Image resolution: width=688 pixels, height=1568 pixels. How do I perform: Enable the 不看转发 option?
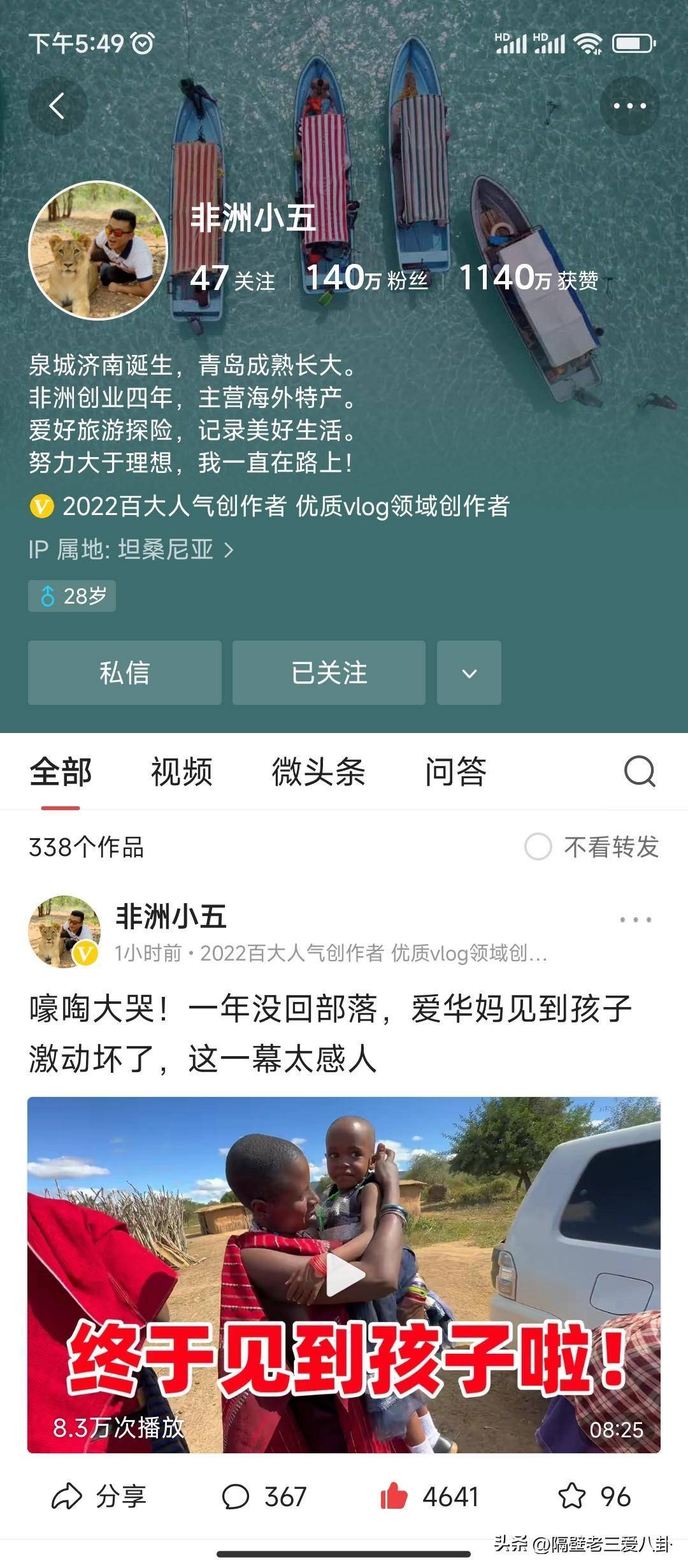[538, 847]
